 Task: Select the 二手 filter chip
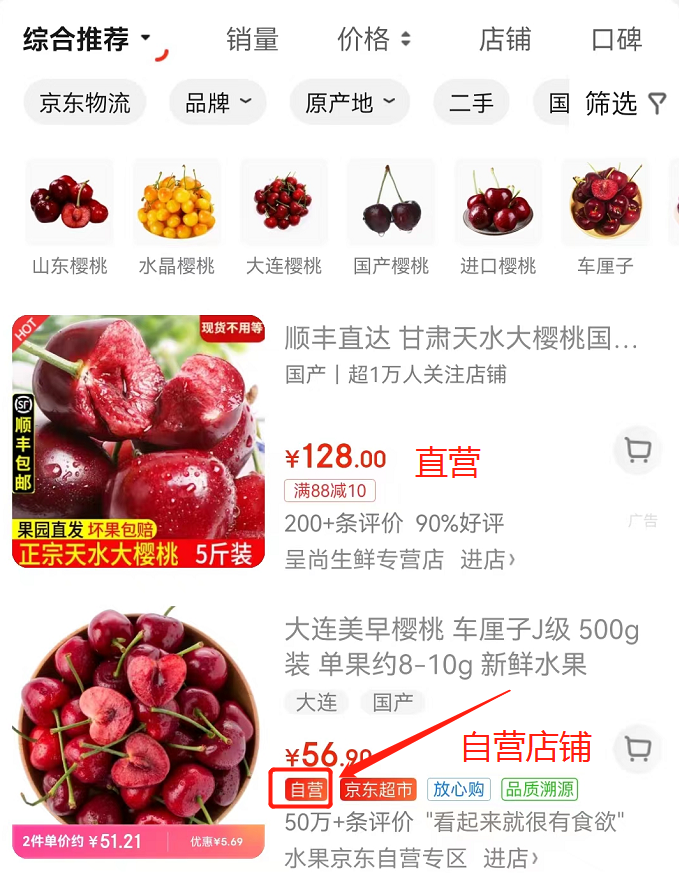coord(471,102)
